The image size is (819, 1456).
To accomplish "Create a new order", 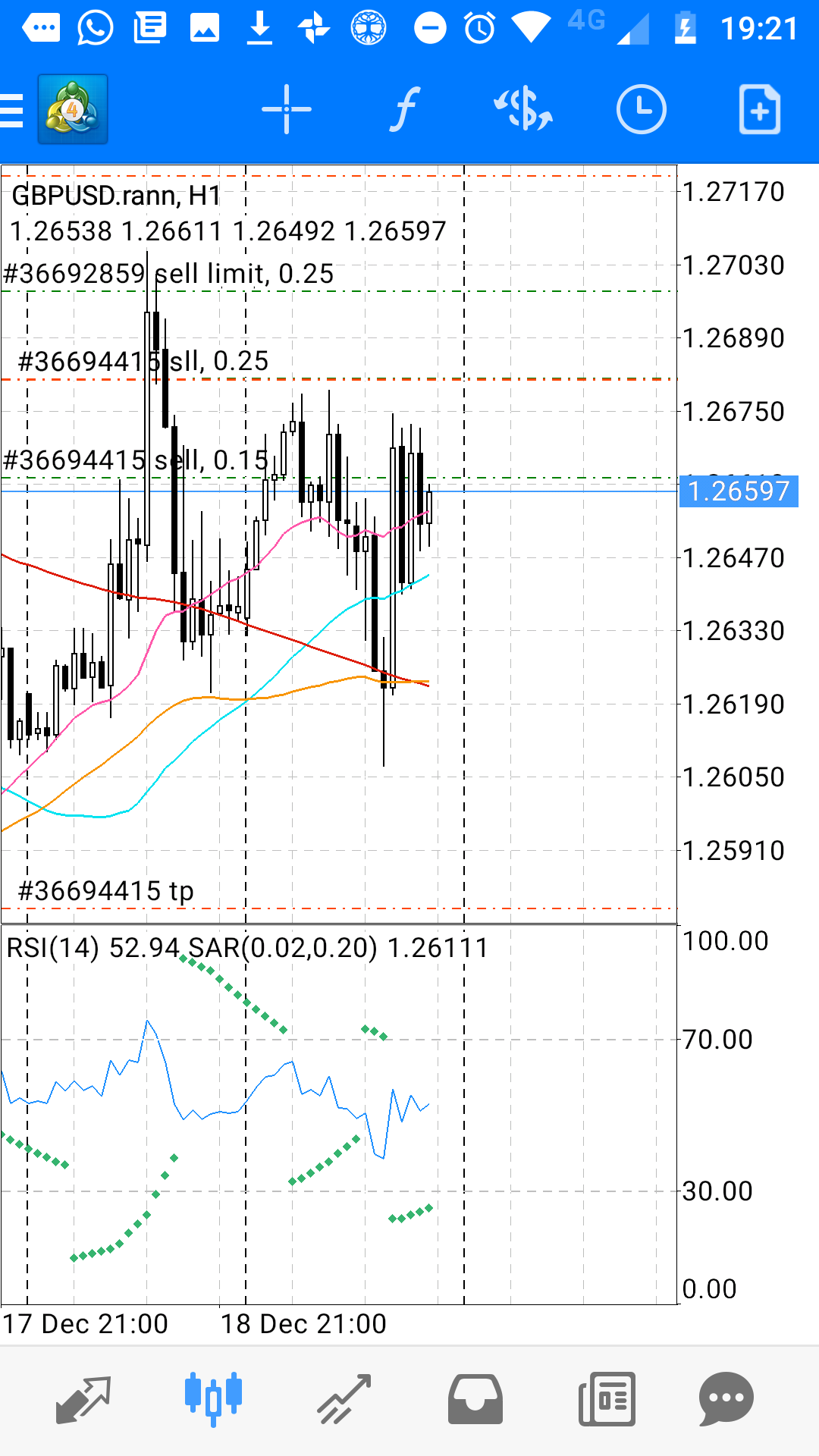I will (759, 110).
